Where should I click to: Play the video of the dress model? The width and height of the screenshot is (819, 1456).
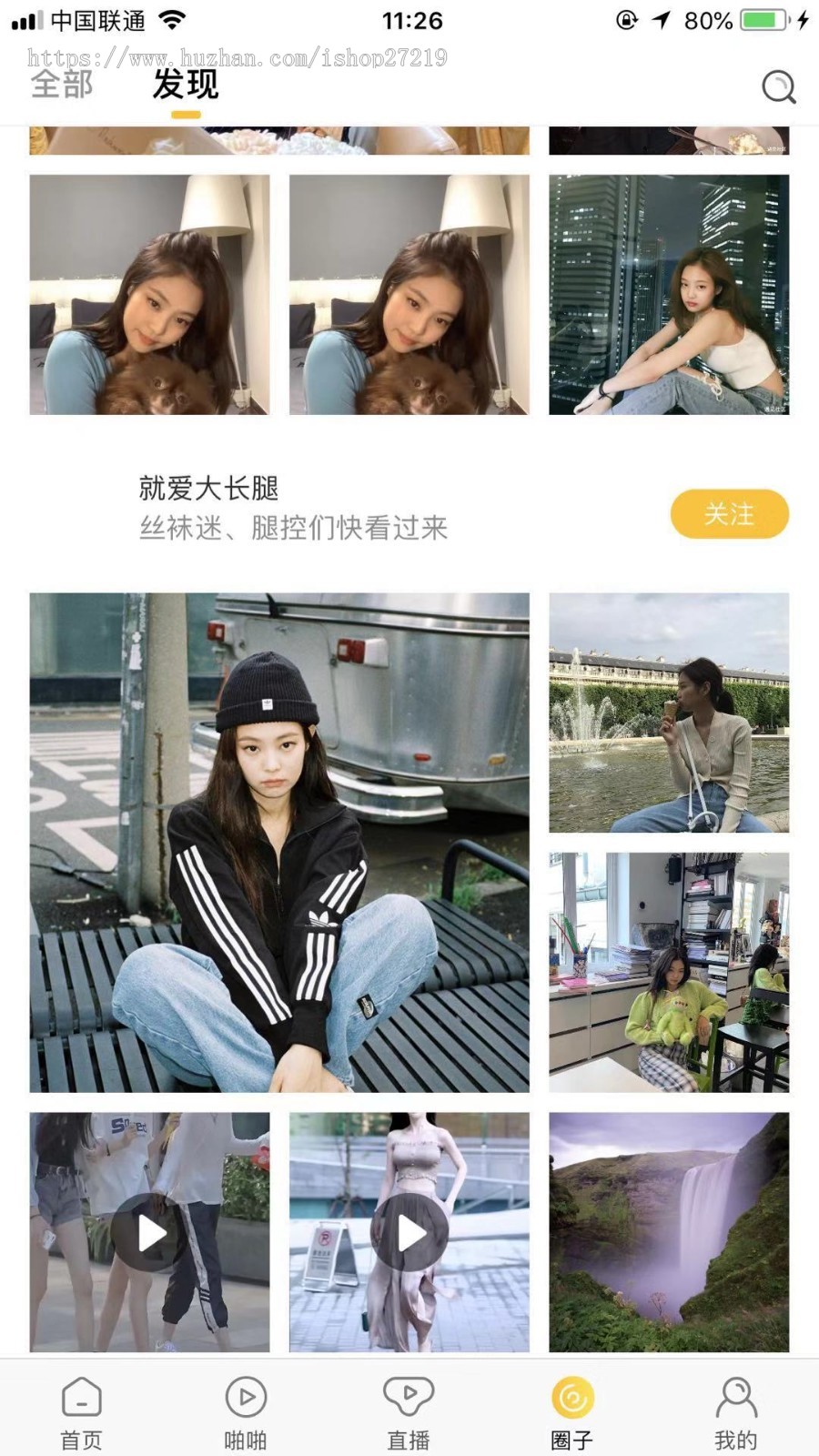[408, 1234]
